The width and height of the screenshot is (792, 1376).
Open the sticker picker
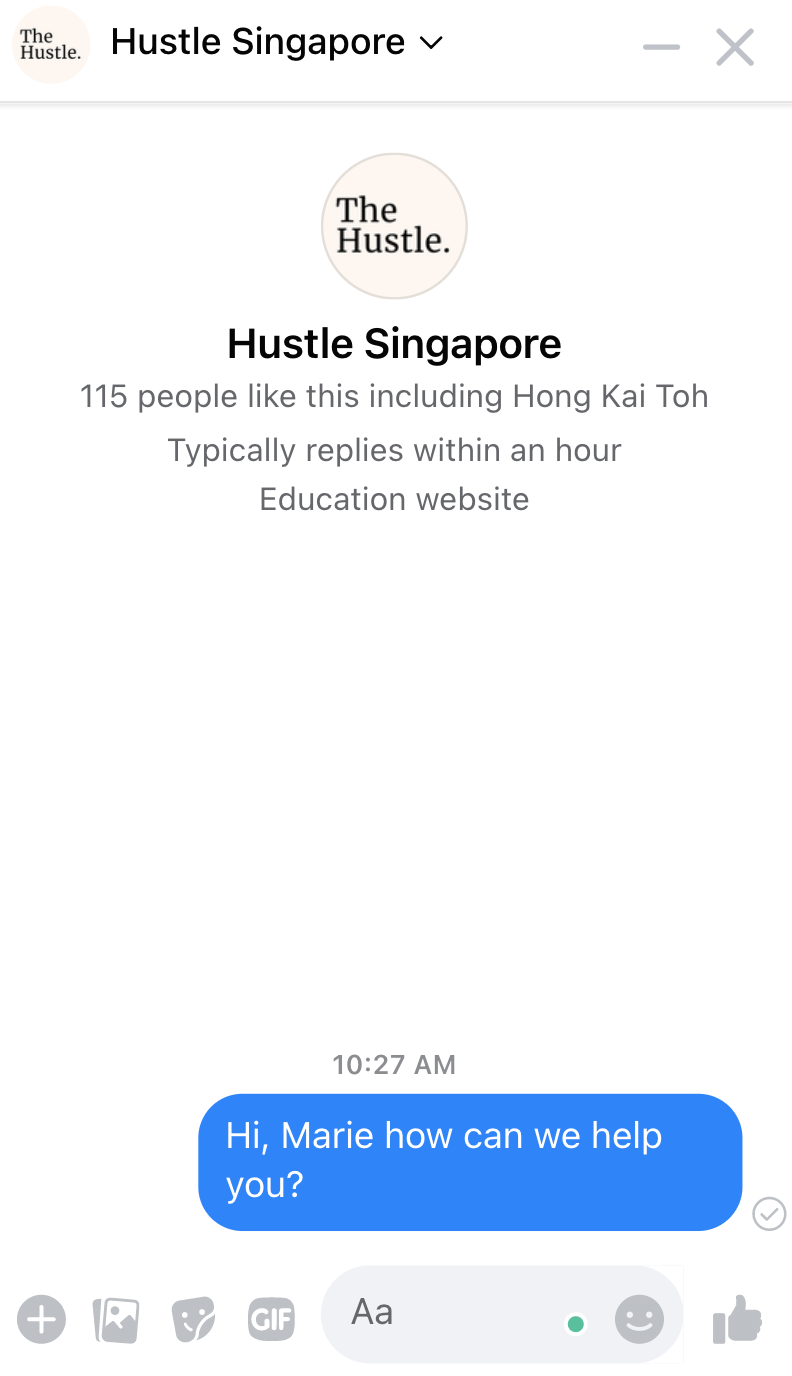pos(193,1320)
